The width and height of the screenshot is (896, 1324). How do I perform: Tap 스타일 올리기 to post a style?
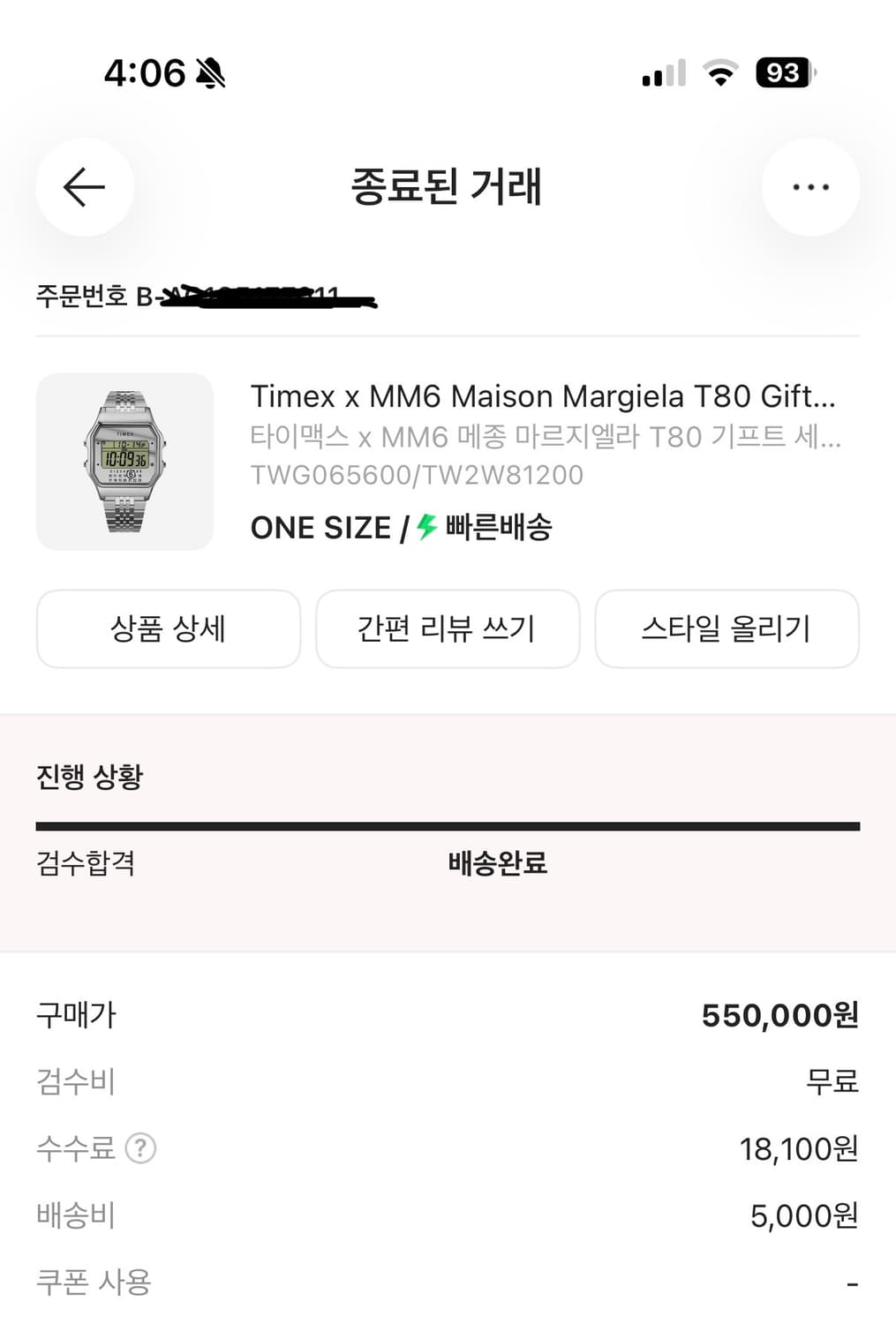[727, 628]
